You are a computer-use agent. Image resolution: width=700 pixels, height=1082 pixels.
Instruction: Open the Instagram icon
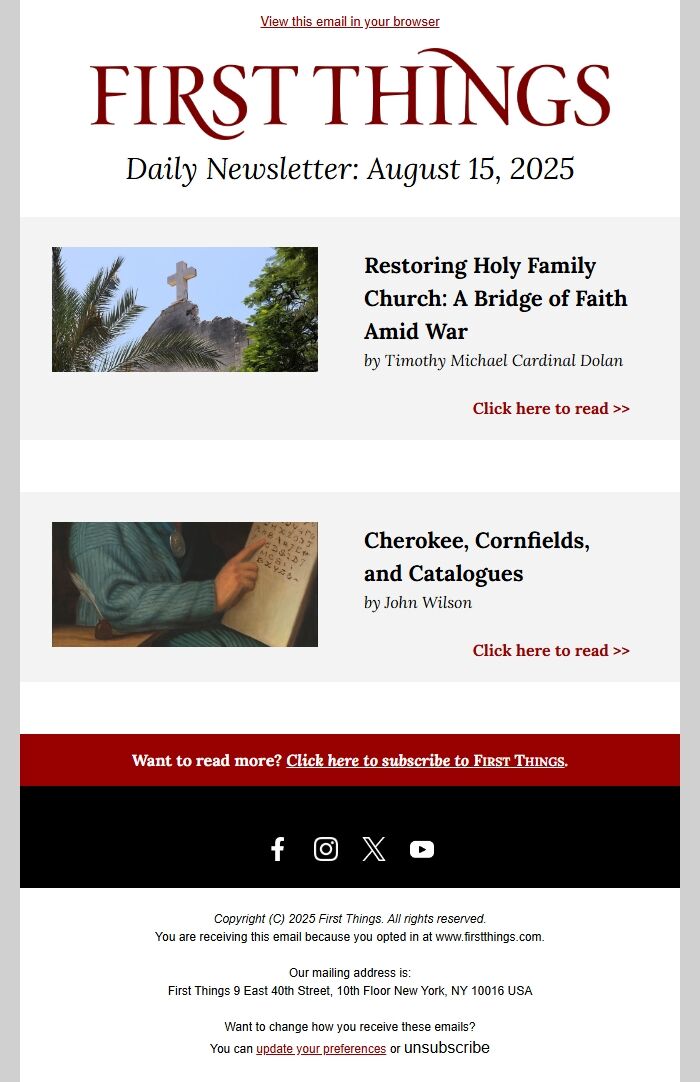pos(326,849)
